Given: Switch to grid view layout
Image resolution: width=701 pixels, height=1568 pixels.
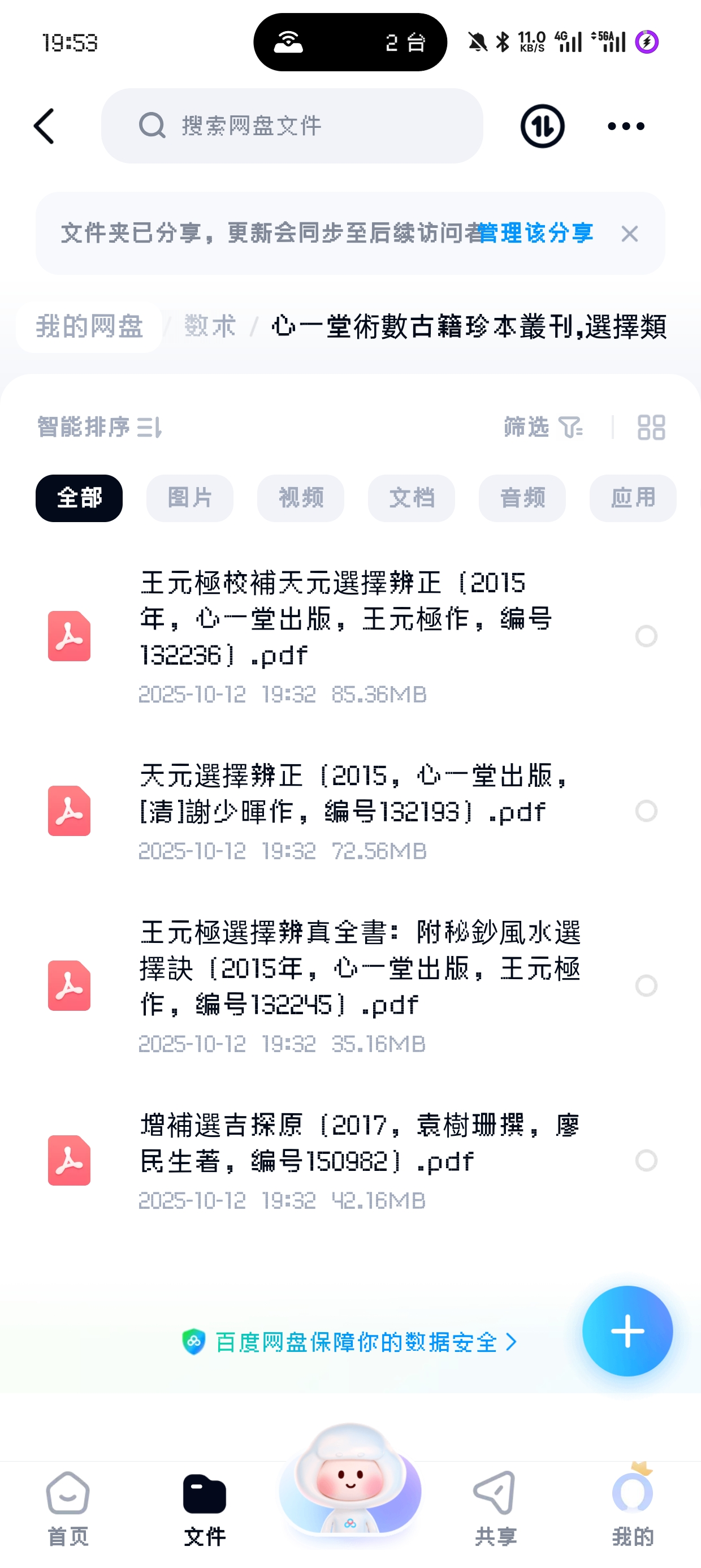Looking at the screenshot, I should point(651,427).
